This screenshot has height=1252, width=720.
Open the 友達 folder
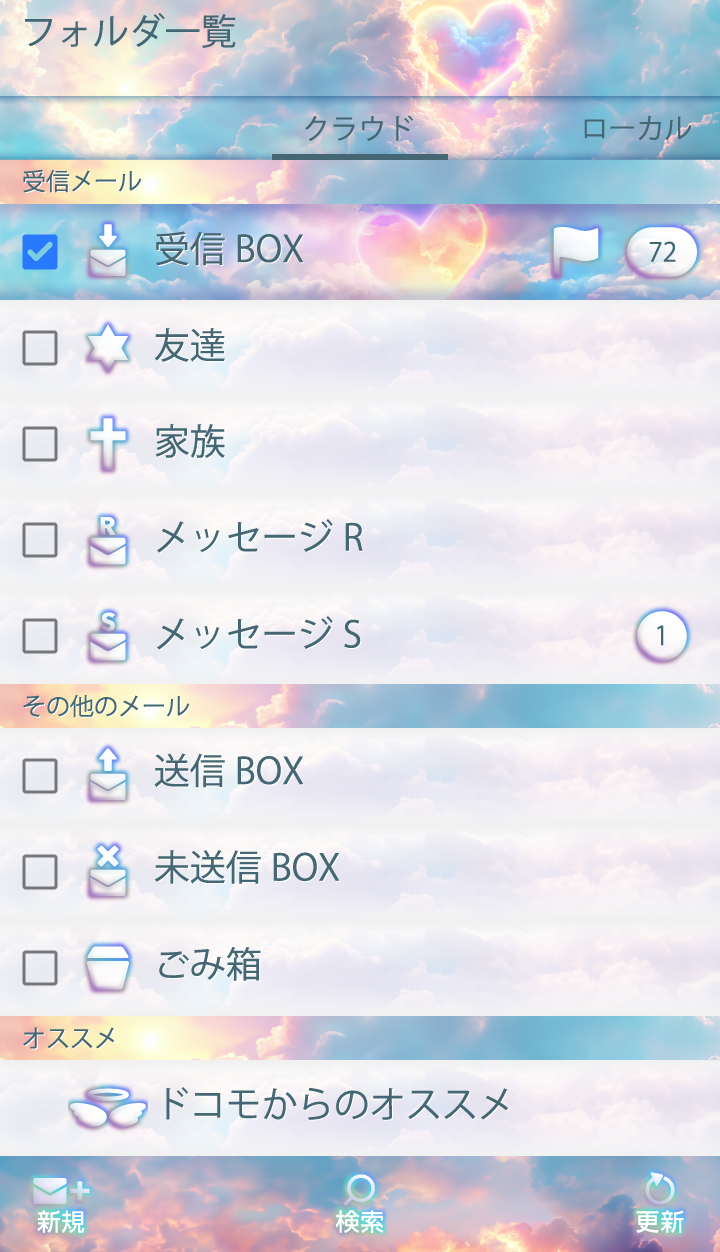pos(190,347)
